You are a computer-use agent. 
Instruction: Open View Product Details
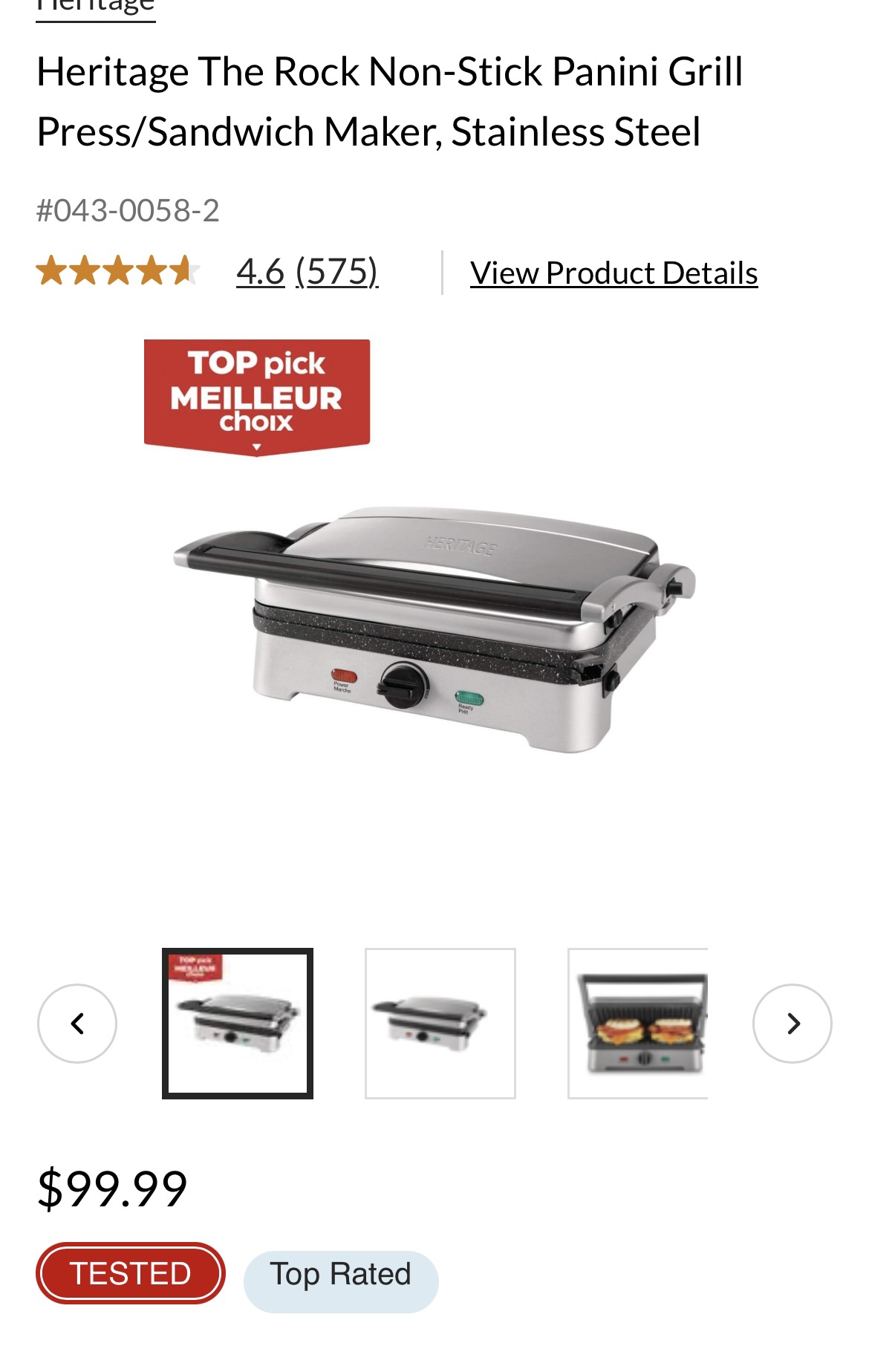(613, 273)
